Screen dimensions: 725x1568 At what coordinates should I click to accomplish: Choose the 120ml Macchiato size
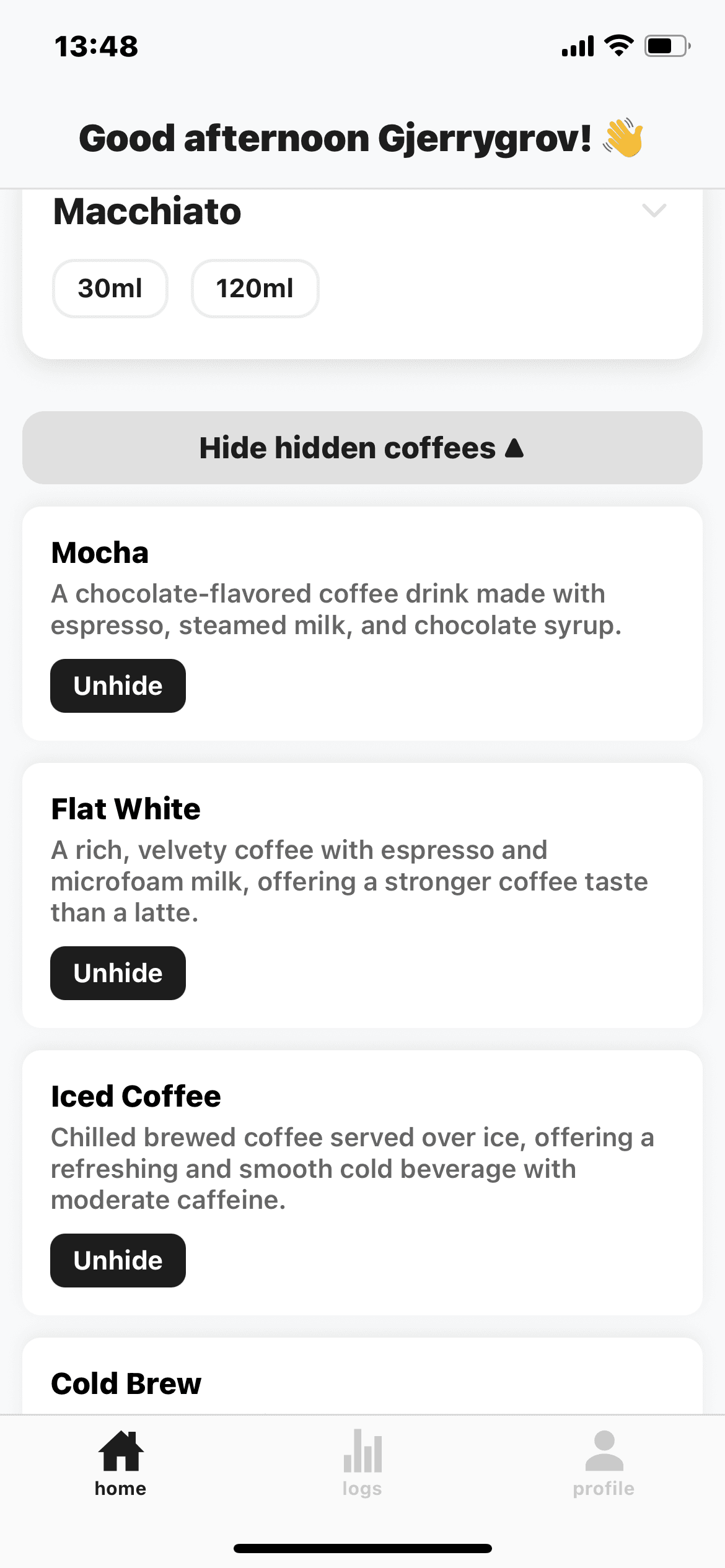[255, 289]
